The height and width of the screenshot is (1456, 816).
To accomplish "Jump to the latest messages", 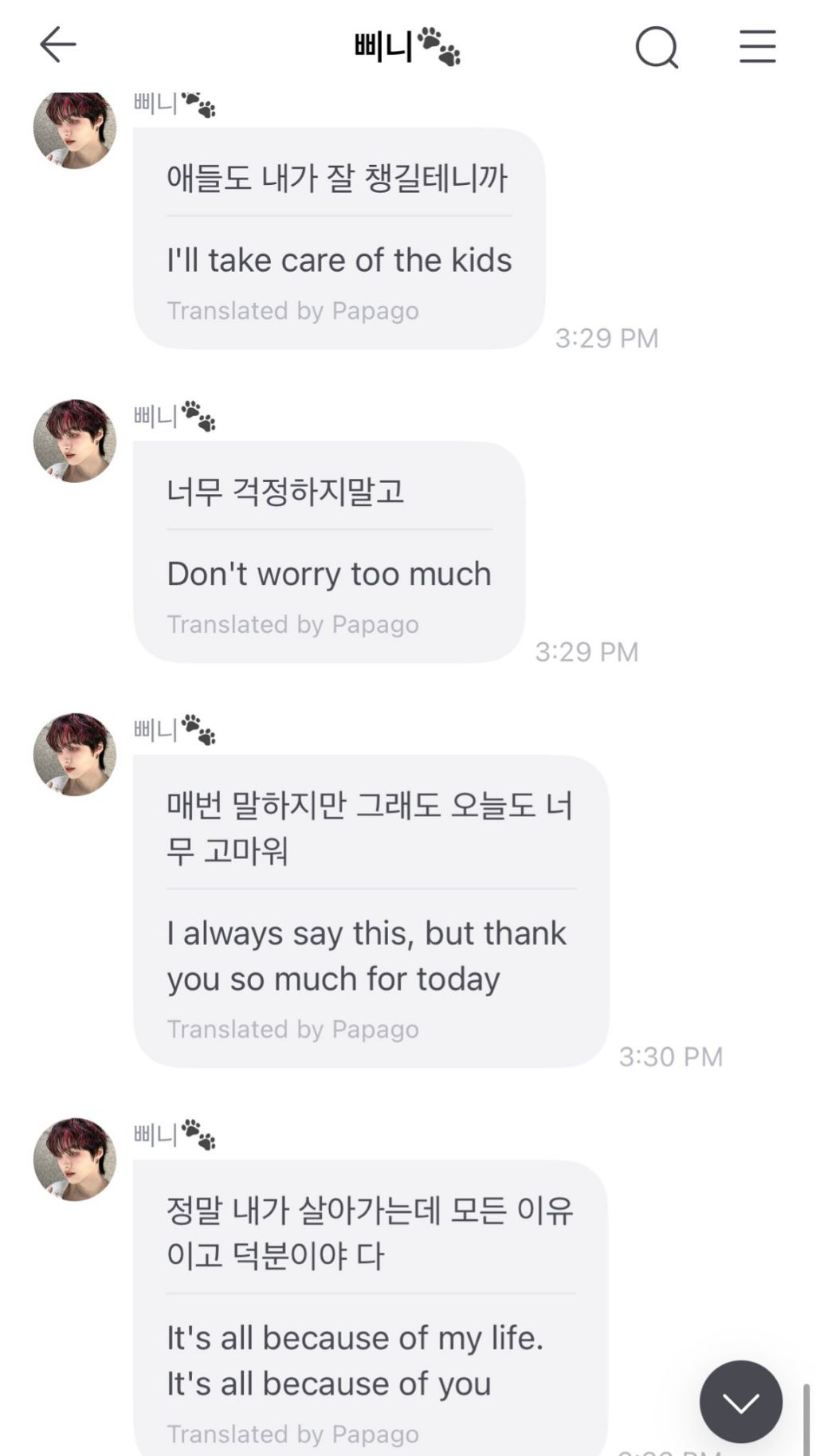I will (740, 1401).
